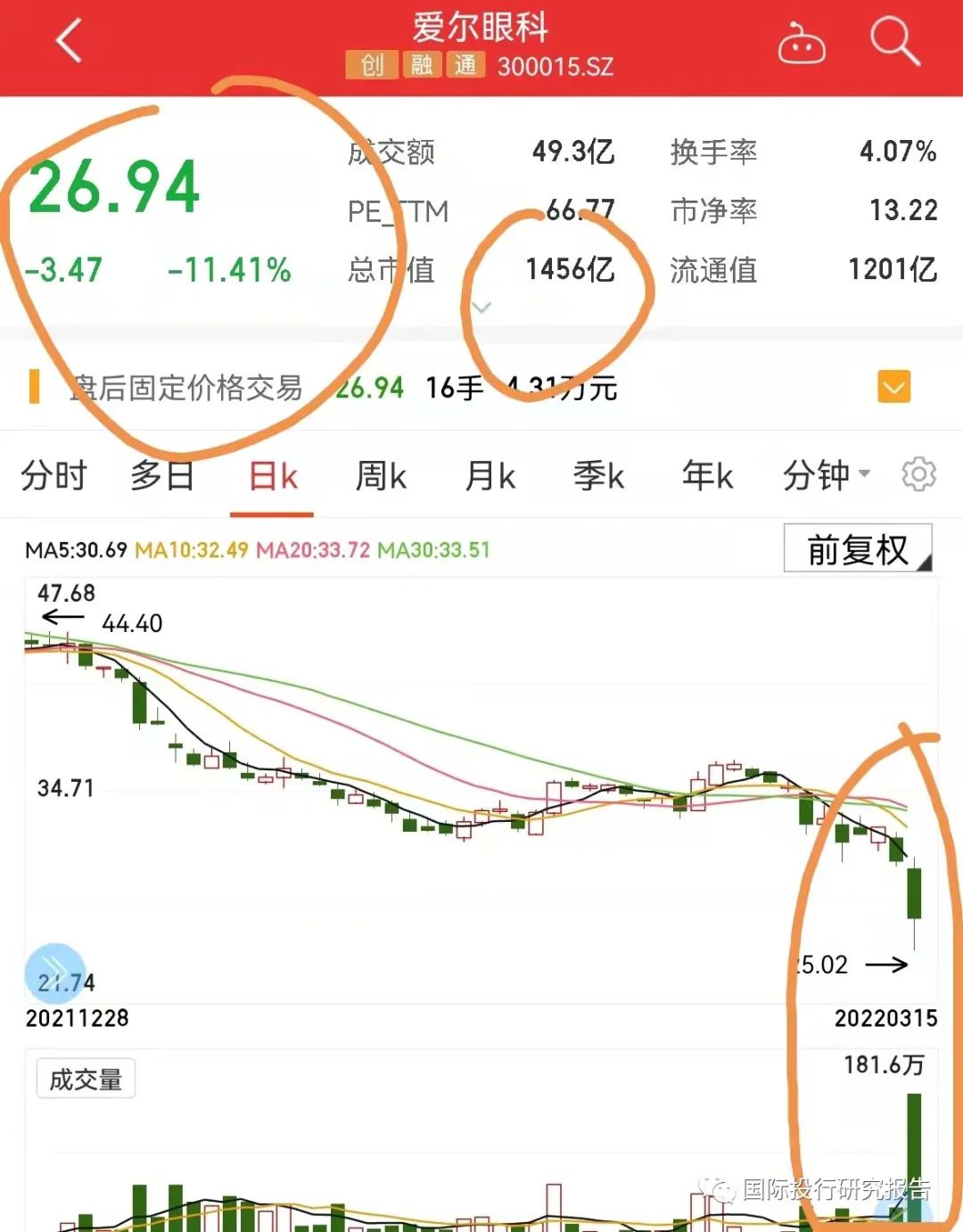Switch to the 多日 chart tab

coord(162,476)
